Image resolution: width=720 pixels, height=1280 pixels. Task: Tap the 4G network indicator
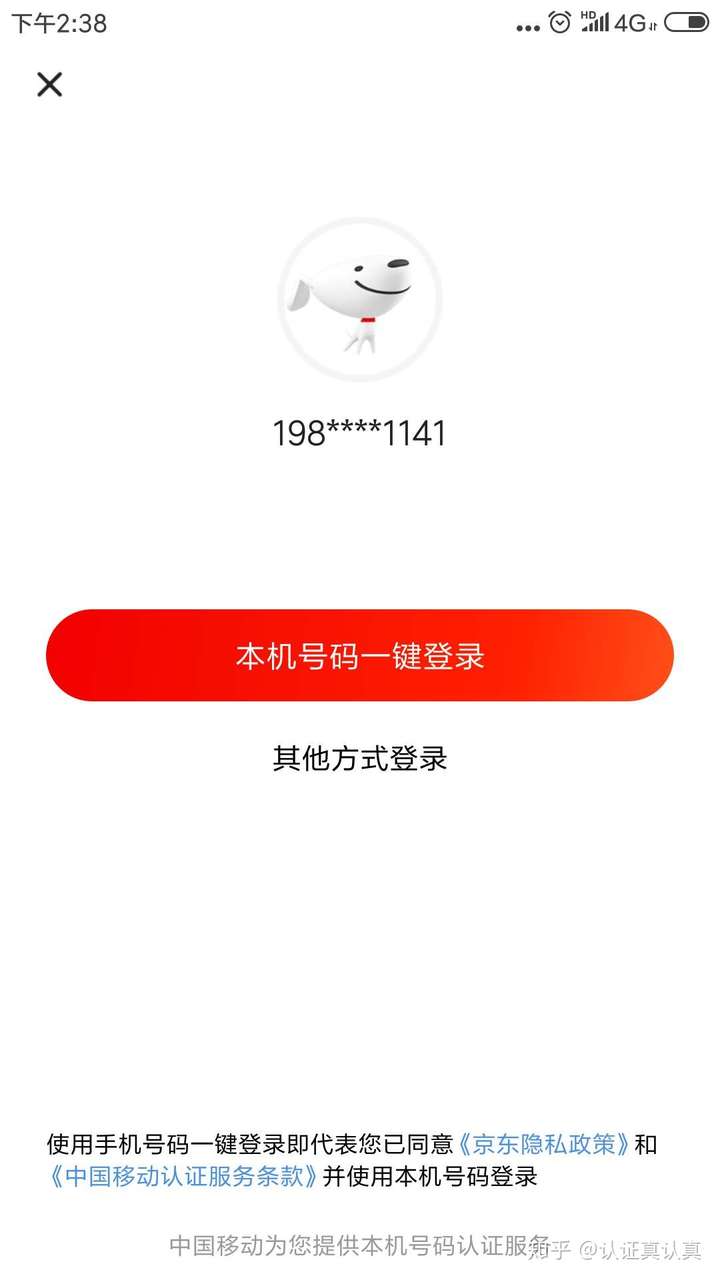631,22
